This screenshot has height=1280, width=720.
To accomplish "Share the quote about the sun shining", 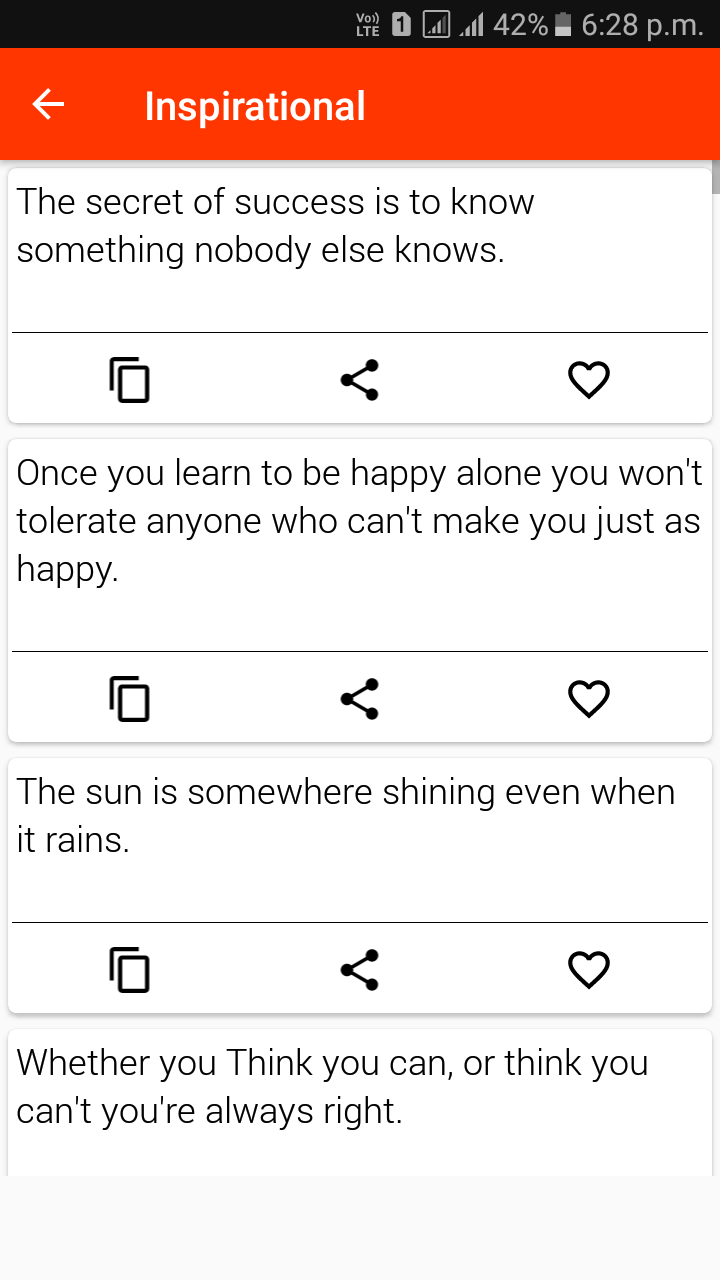I will (x=360, y=969).
